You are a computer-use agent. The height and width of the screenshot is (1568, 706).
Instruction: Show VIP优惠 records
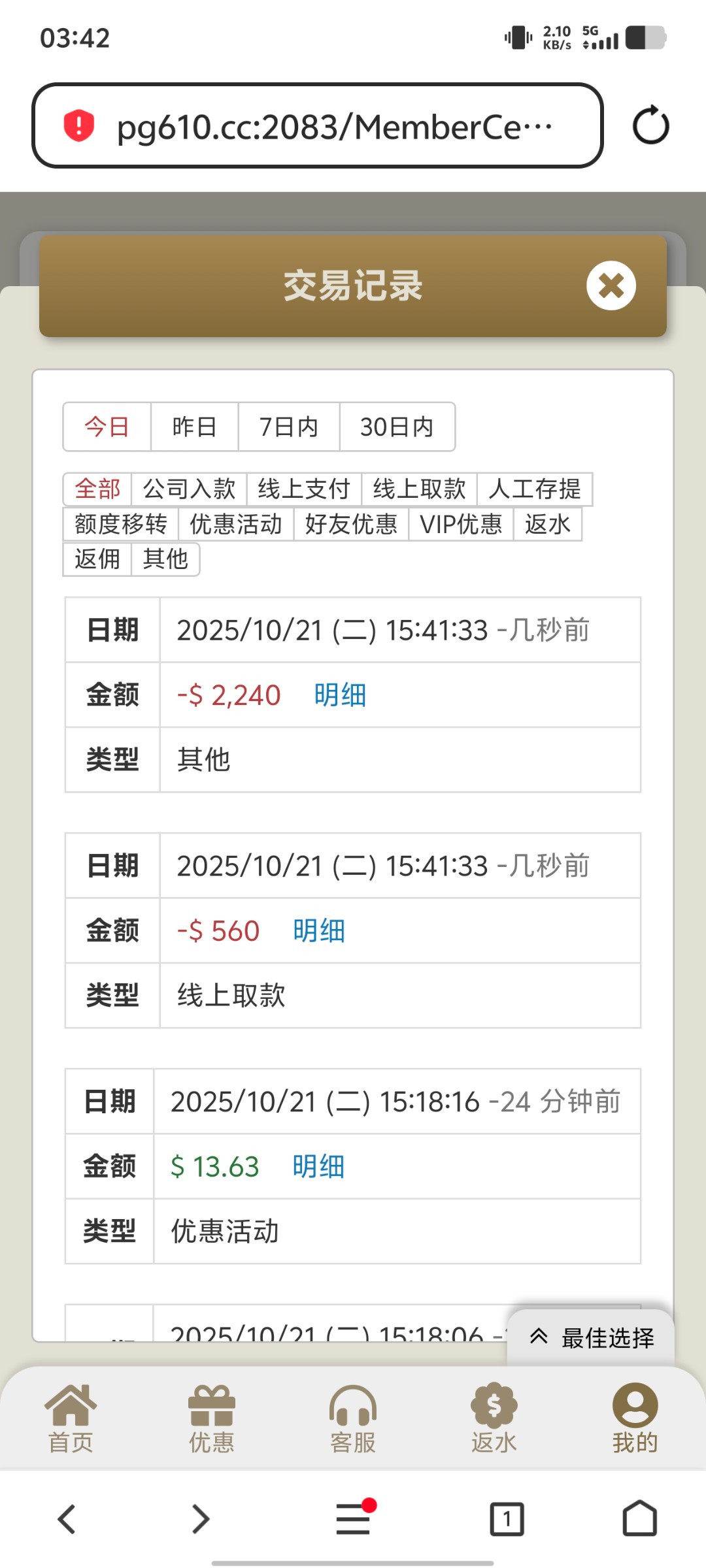pos(461,524)
